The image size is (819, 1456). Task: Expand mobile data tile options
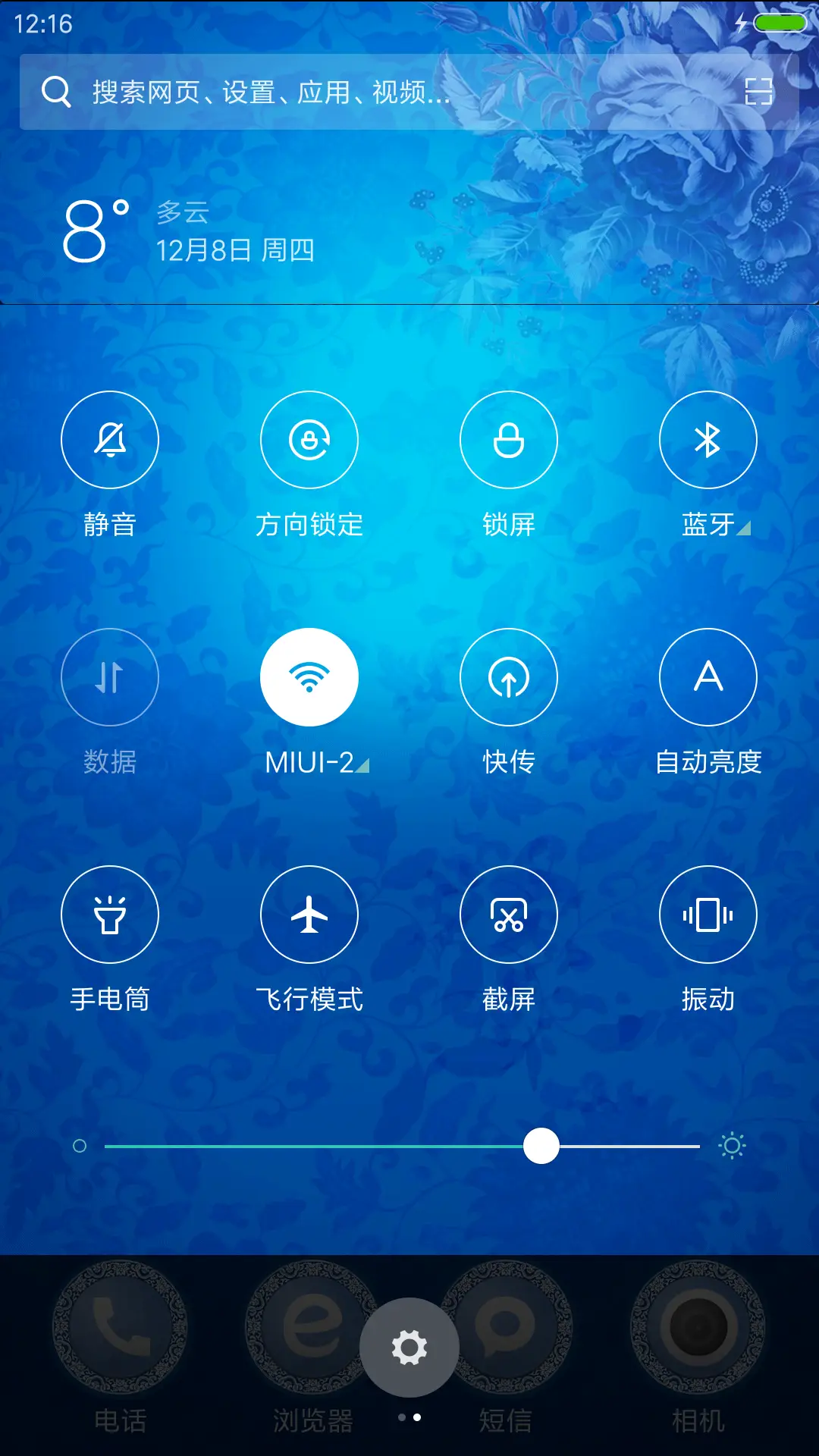click(x=110, y=677)
